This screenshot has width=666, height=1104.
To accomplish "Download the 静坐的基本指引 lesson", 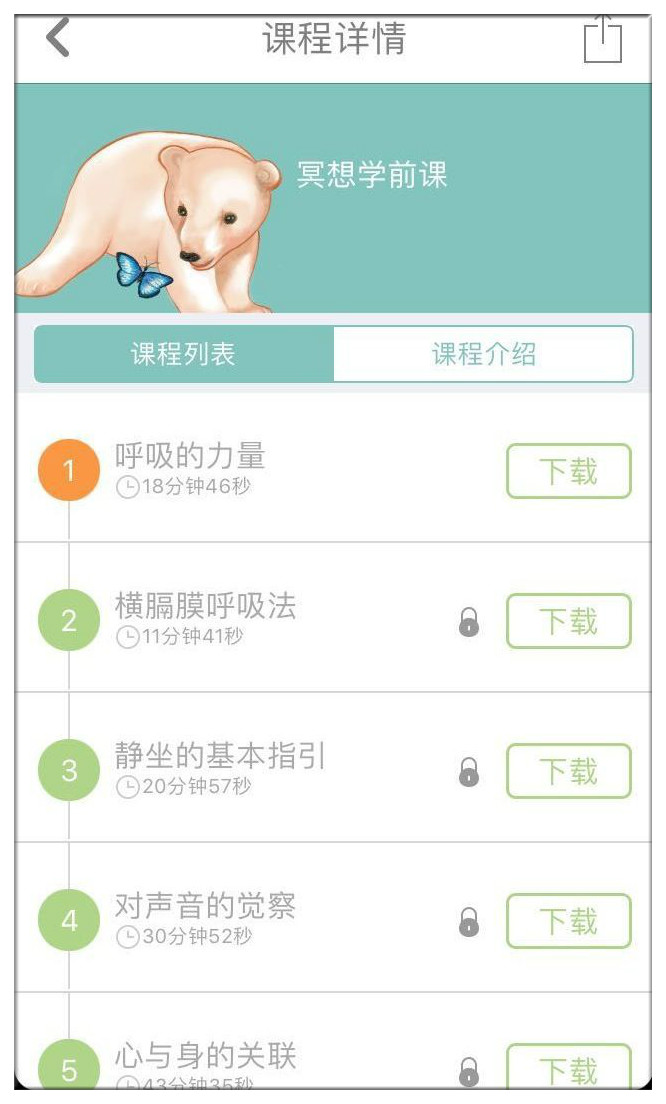I will pyautogui.click(x=568, y=771).
